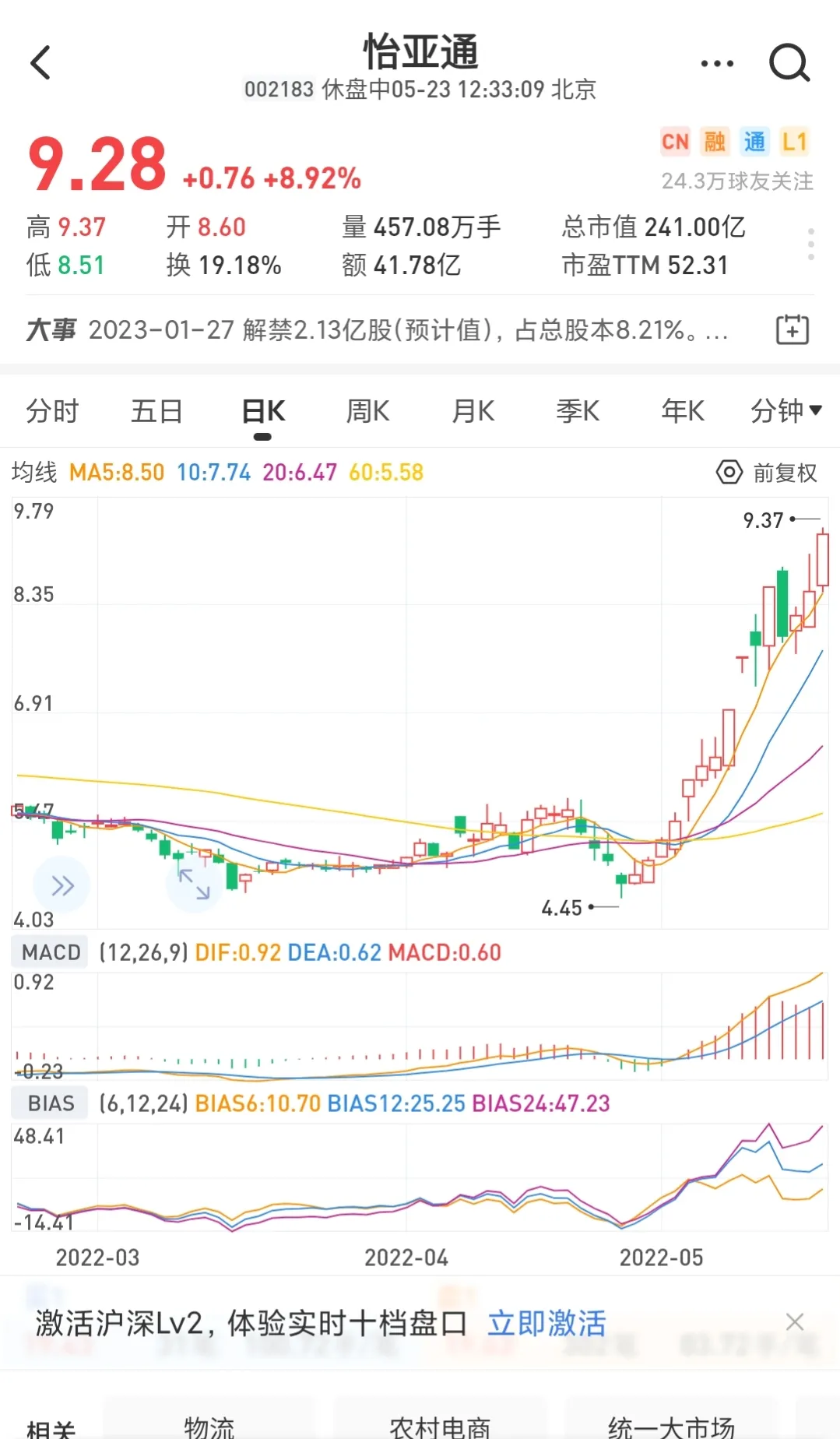This screenshot has height=1439, width=840.
Task: Open the search magnifier icon
Action: click(789, 63)
